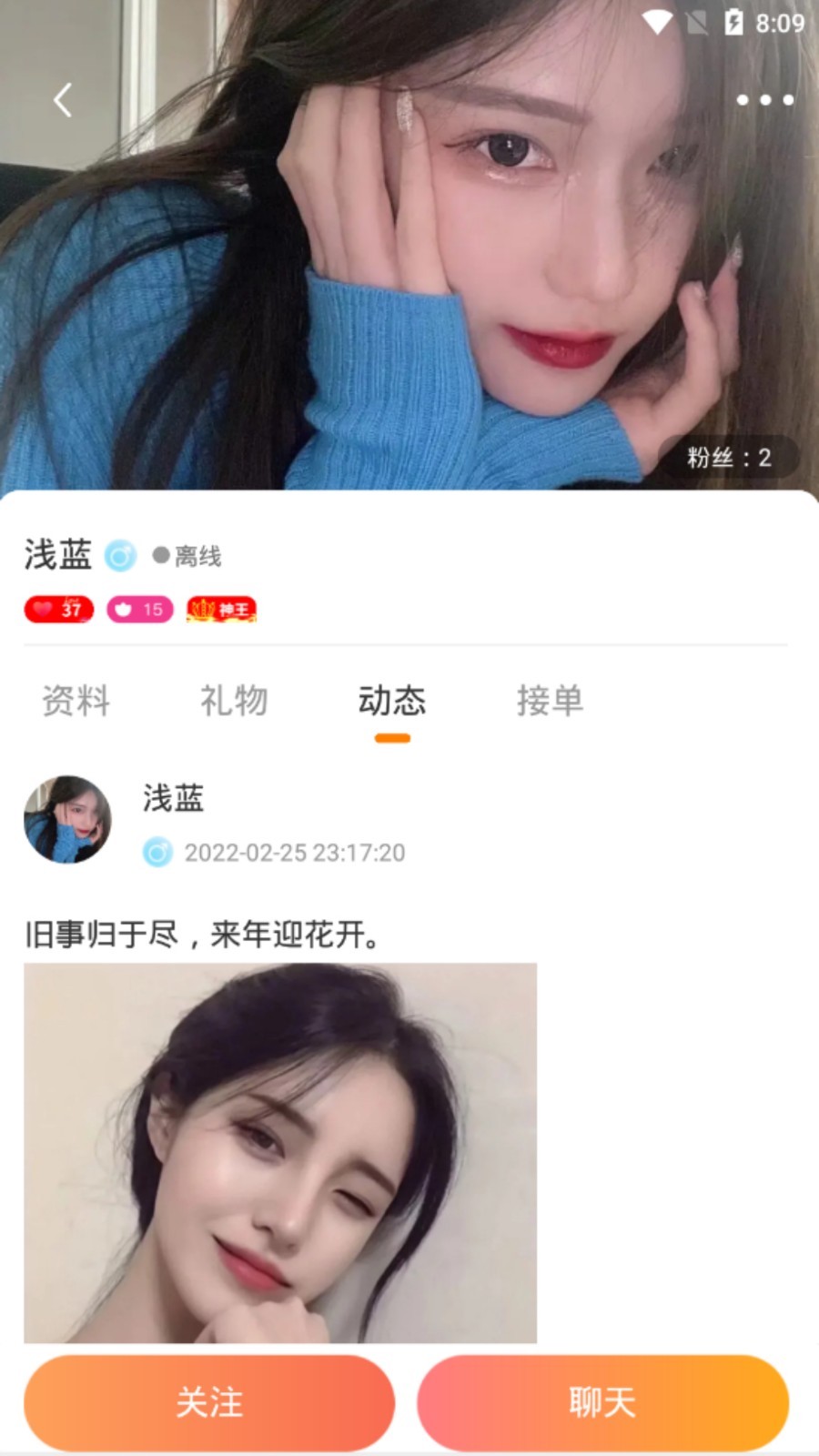Open the currently active 动态 tab
The image size is (819, 1456).
tap(391, 701)
